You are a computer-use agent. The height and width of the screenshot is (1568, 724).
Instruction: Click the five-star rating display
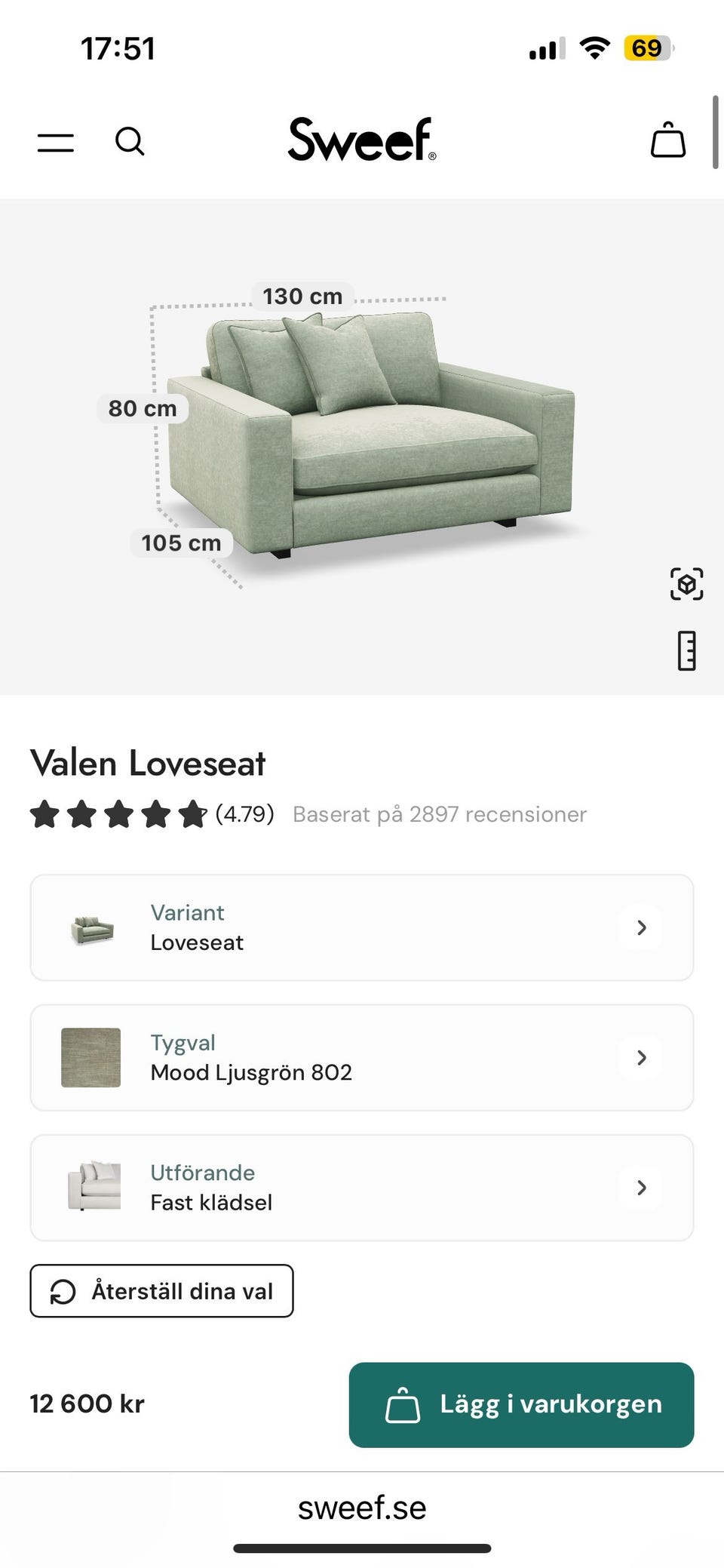(117, 814)
